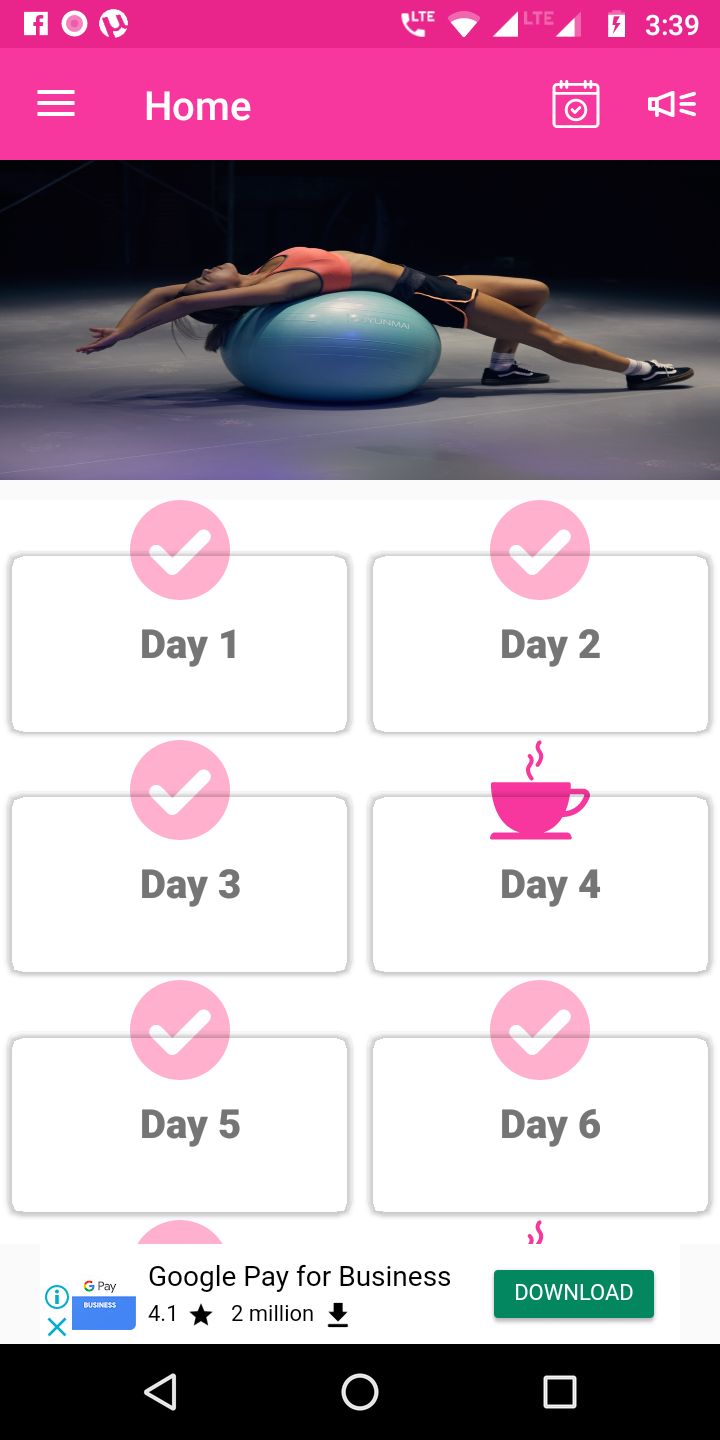Select the Day 2 workout card

(x=540, y=644)
